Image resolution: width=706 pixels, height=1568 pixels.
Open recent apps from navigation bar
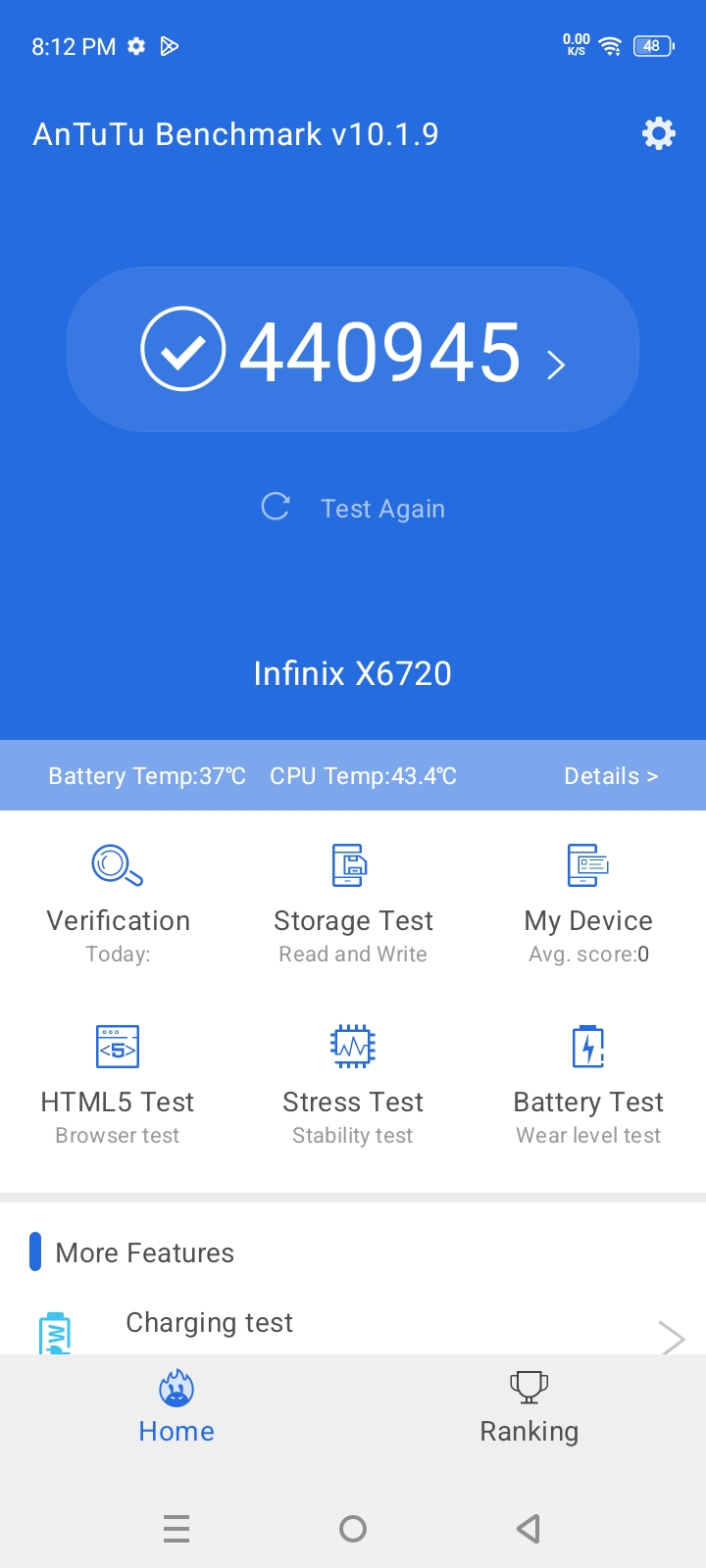coord(176,1528)
